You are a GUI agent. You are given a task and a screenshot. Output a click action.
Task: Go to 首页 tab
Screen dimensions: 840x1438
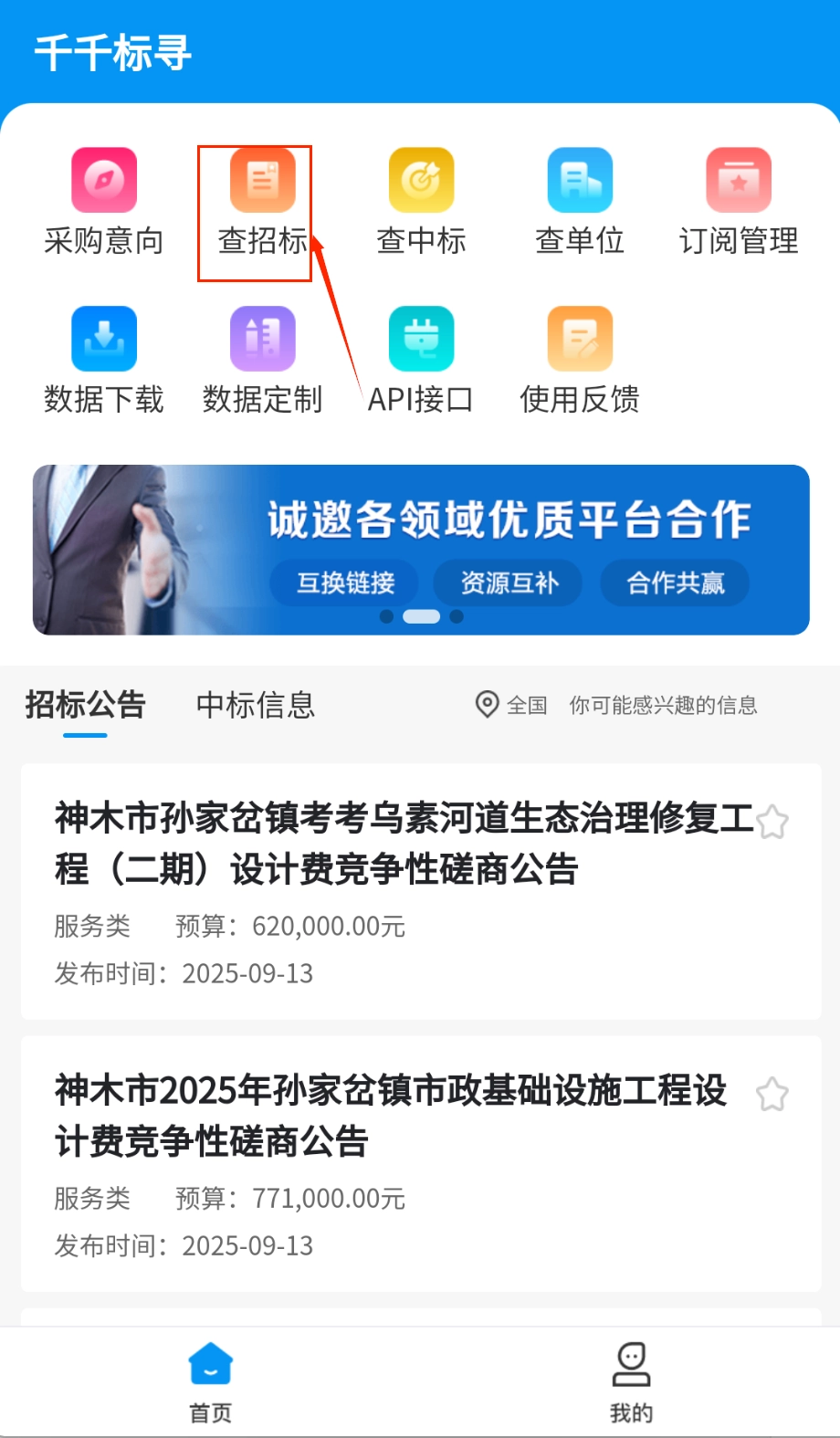tap(210, 1382)
